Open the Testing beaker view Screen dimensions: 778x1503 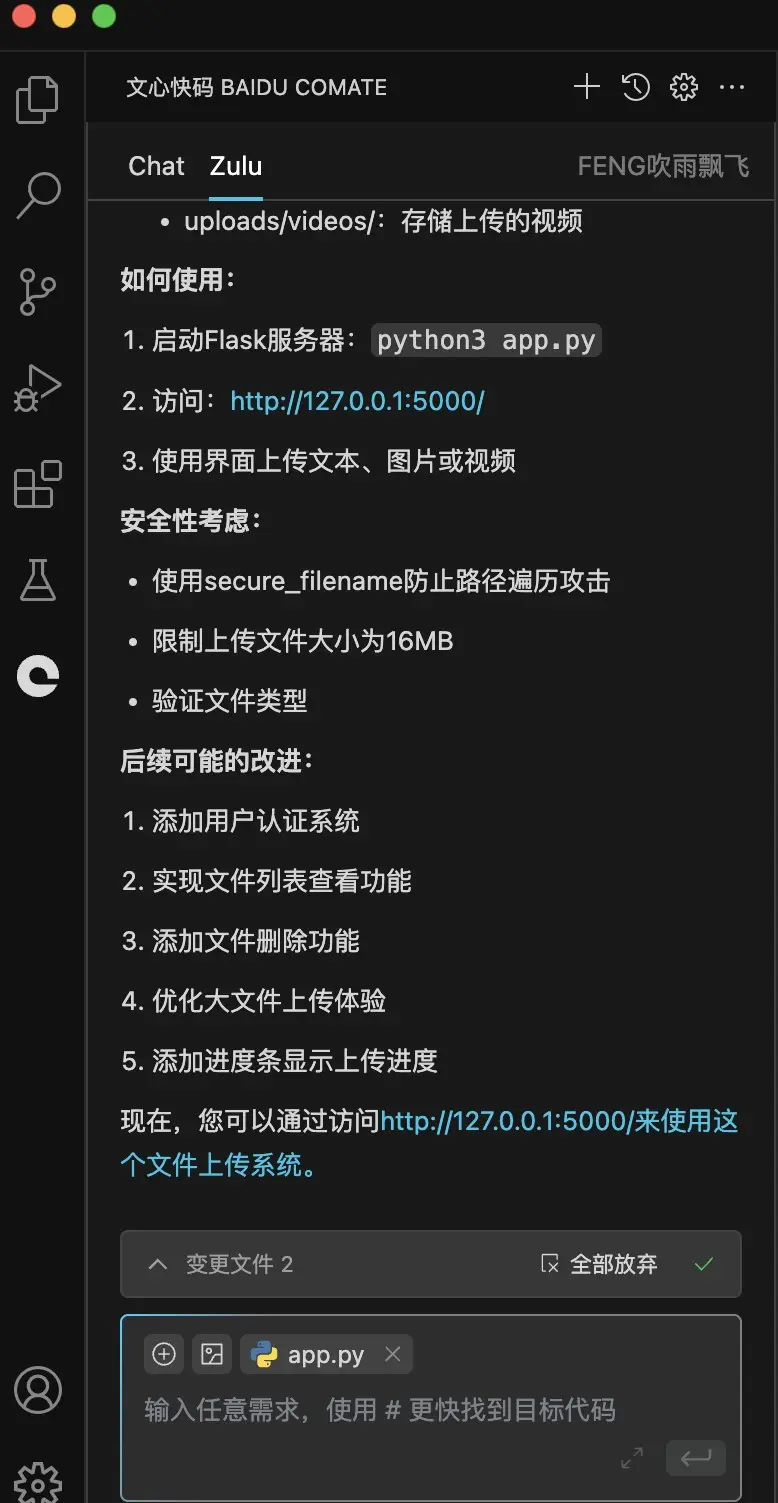(37, 580)
